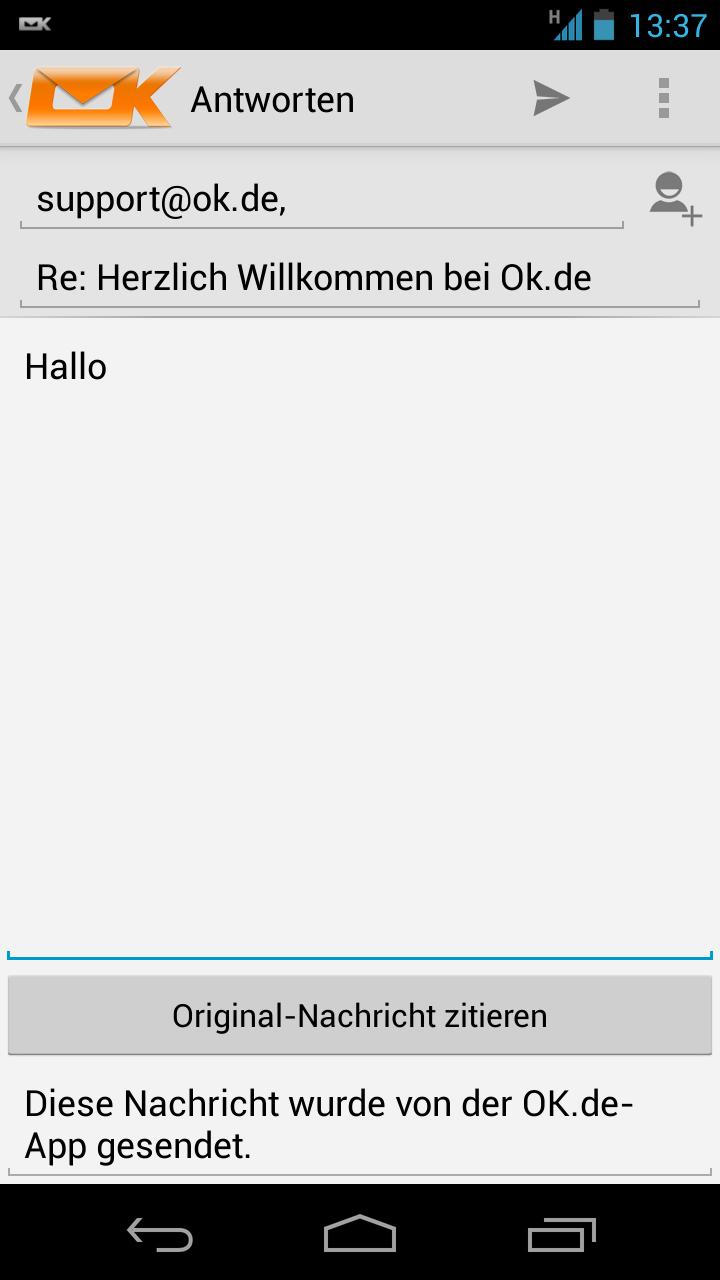The image size is (720, 1280).
Task: Tap the blue underline of the message area
Action: 360,954
